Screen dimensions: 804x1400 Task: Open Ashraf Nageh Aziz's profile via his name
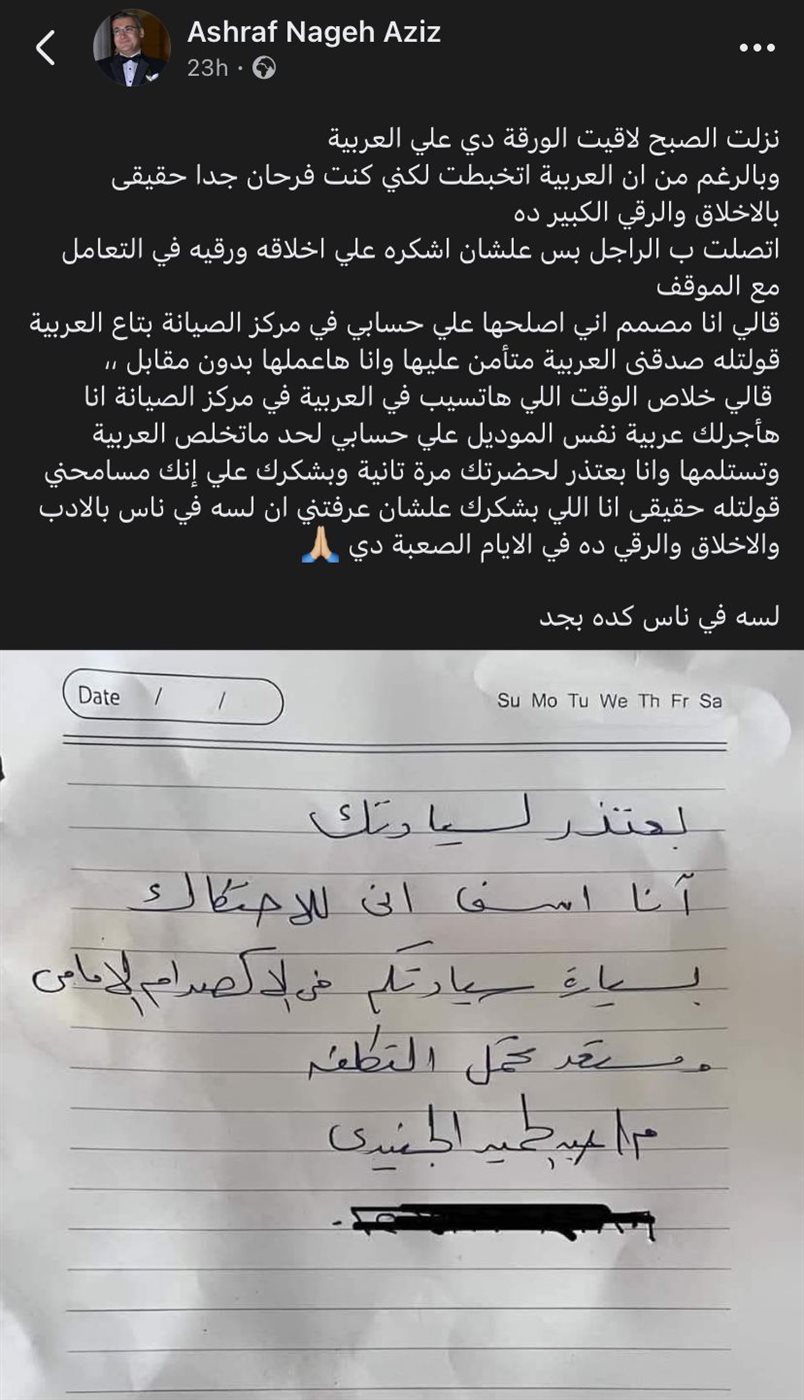point(315,34)
